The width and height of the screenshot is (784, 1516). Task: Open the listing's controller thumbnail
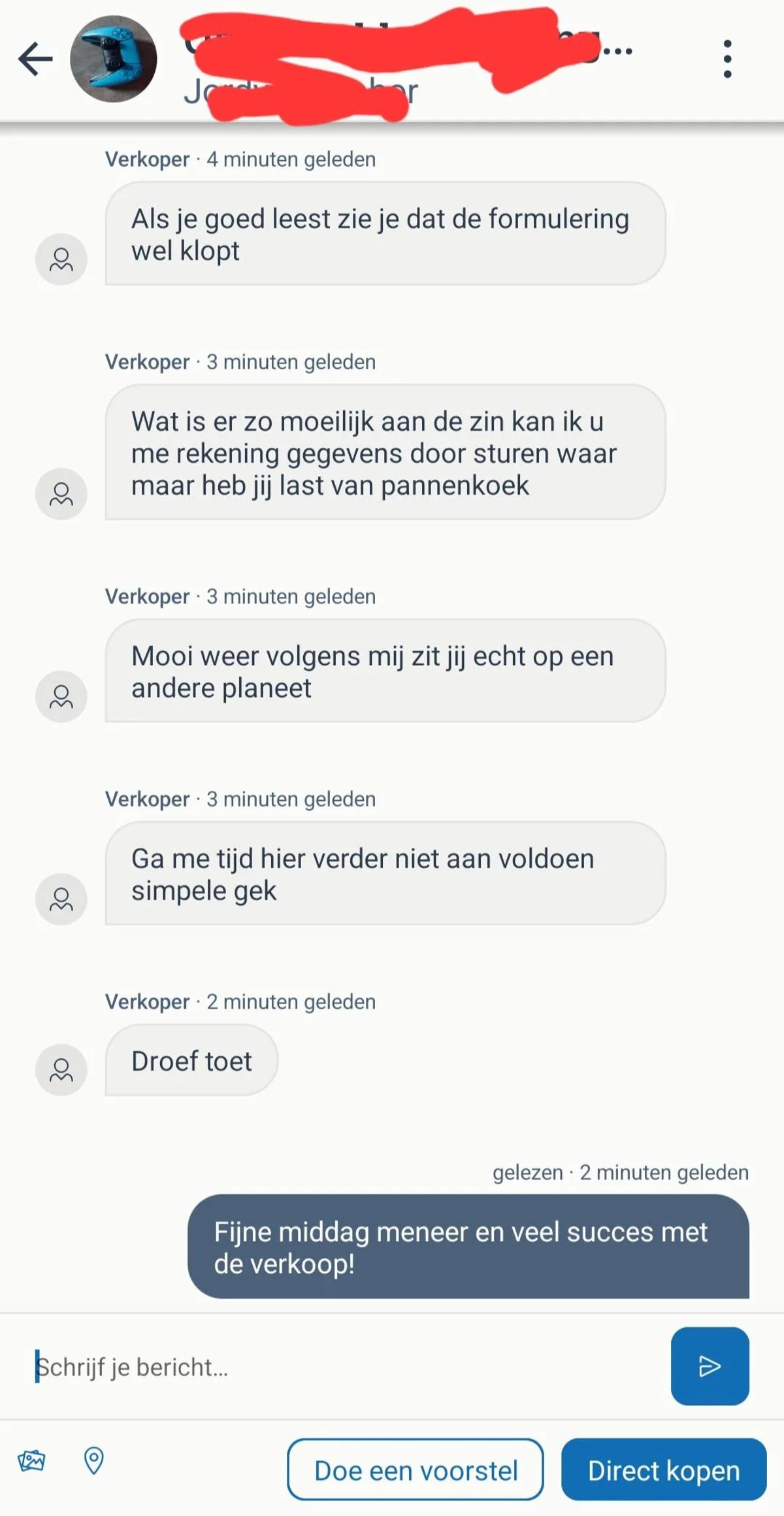click(114, 59)
